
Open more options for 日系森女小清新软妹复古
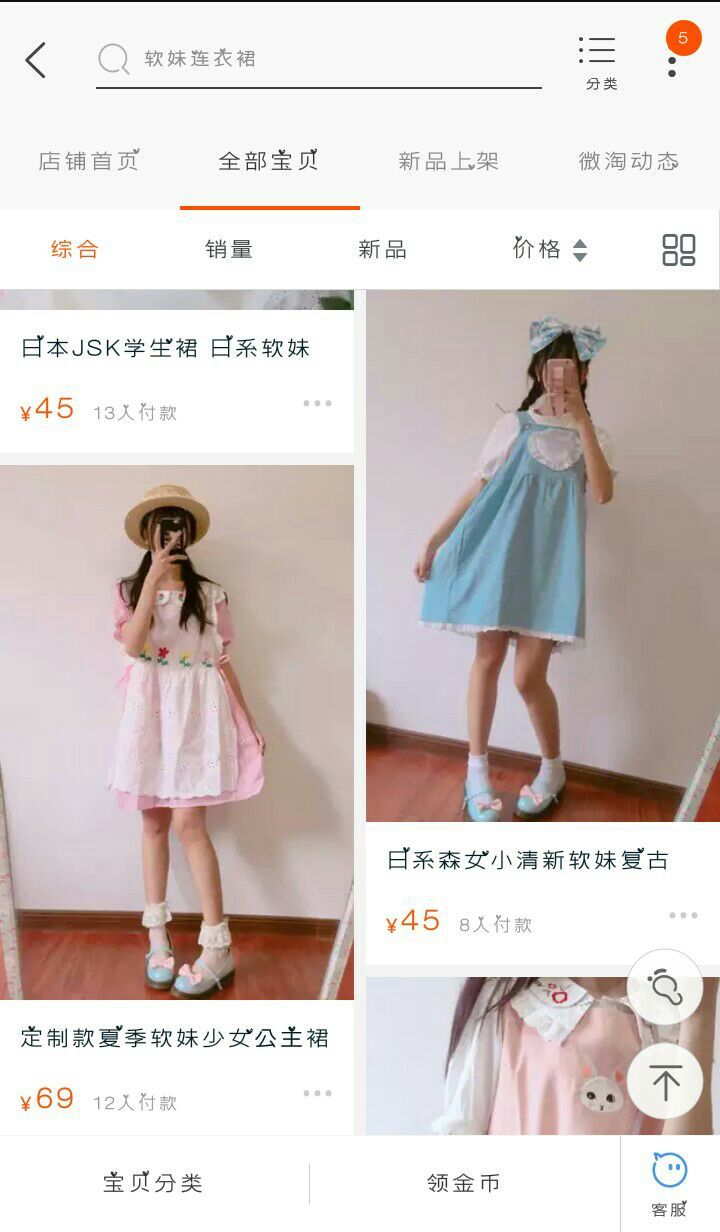pyautogui.click(x=683, y=916)
